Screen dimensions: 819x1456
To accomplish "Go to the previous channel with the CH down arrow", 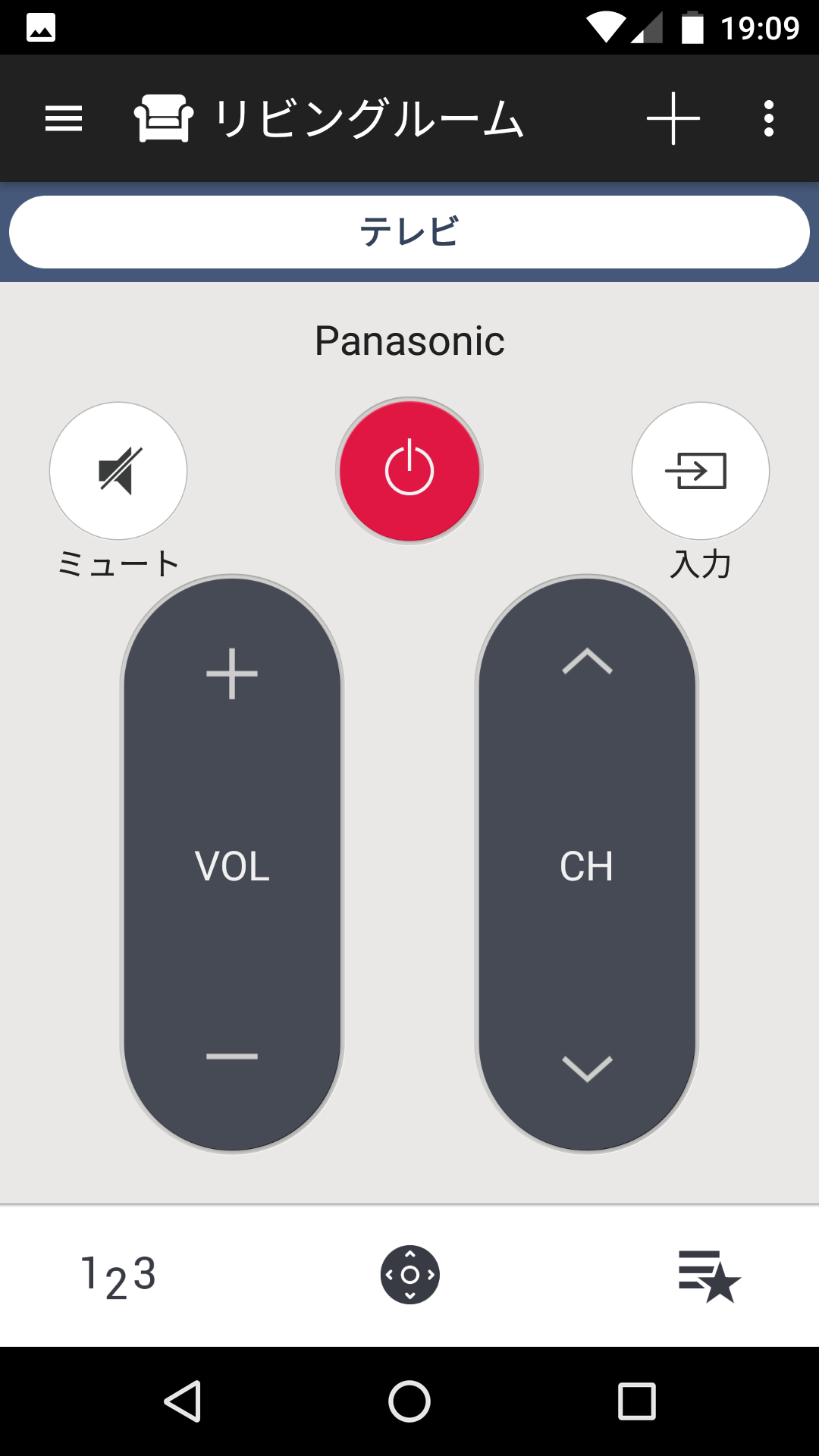I will pos(587,1068).
